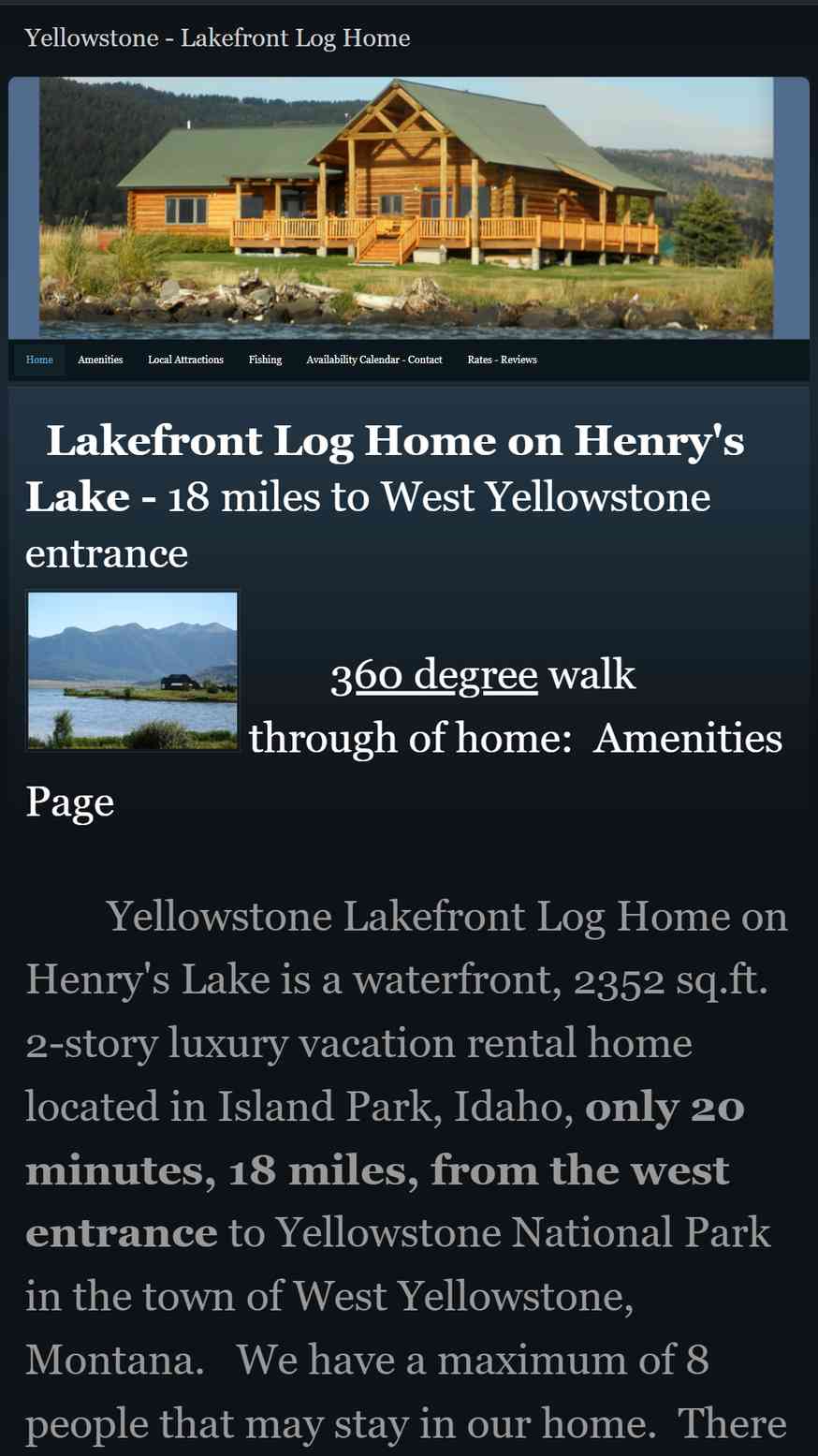Open Local Attractions in the menu

click(185, 360)
